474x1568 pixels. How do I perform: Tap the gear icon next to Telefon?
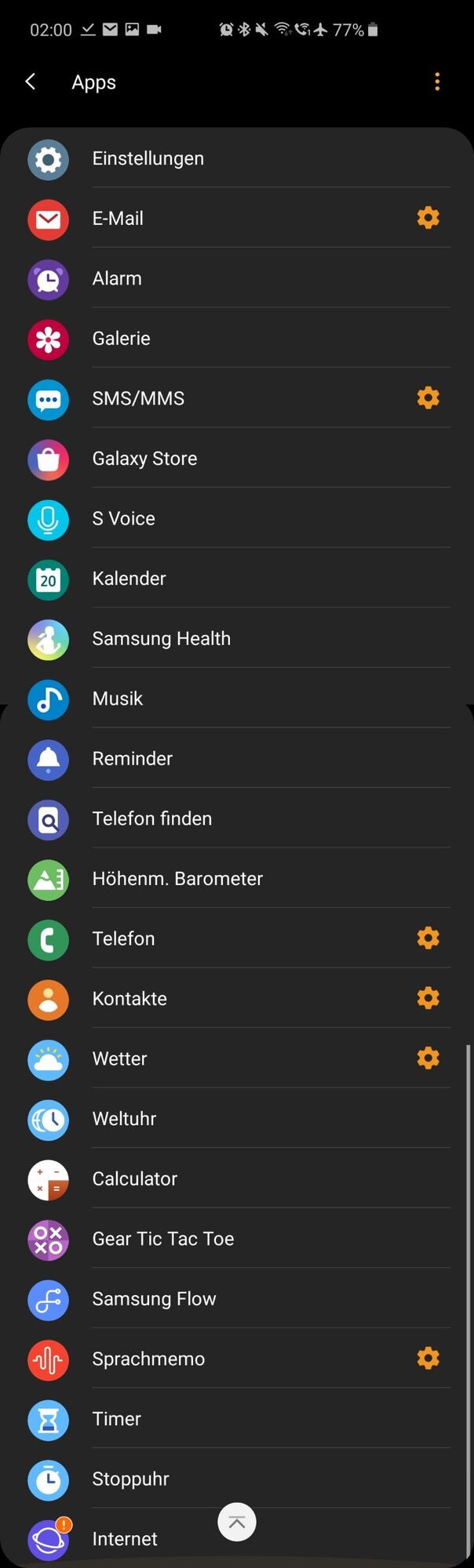(x=428, y=938)
